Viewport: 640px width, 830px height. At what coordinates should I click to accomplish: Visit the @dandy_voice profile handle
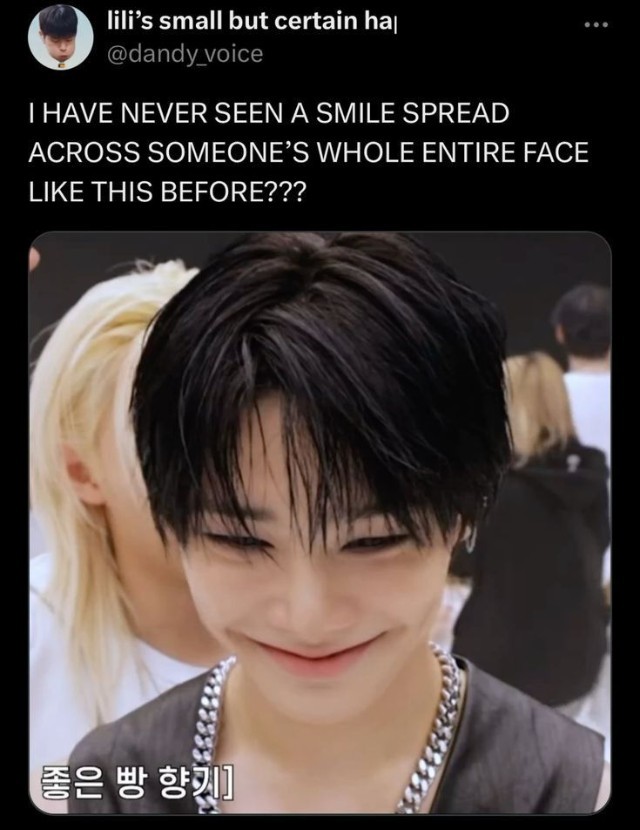coord(184,54)
